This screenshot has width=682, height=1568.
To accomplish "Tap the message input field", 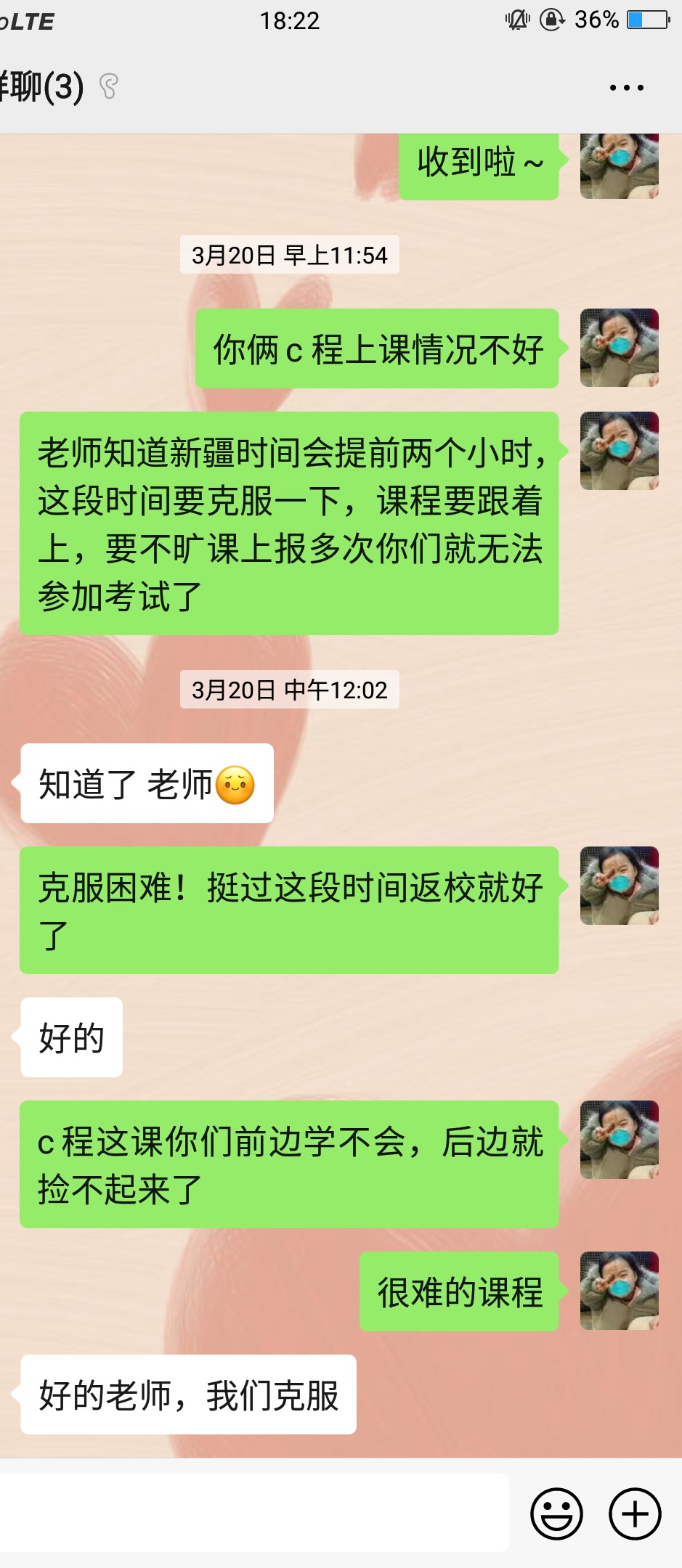I will click(254, 1514).
